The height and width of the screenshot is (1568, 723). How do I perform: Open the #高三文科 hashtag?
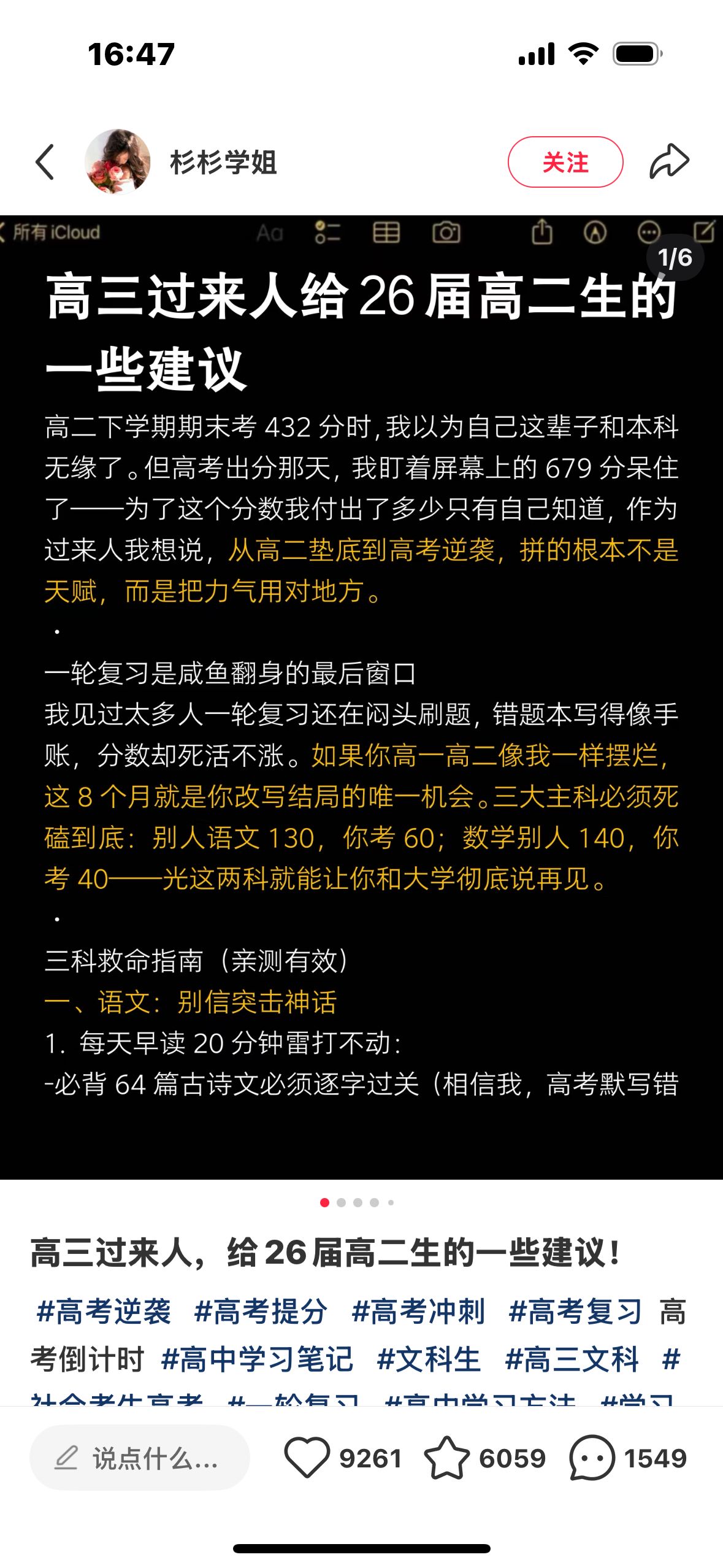tap(572, 1359)
